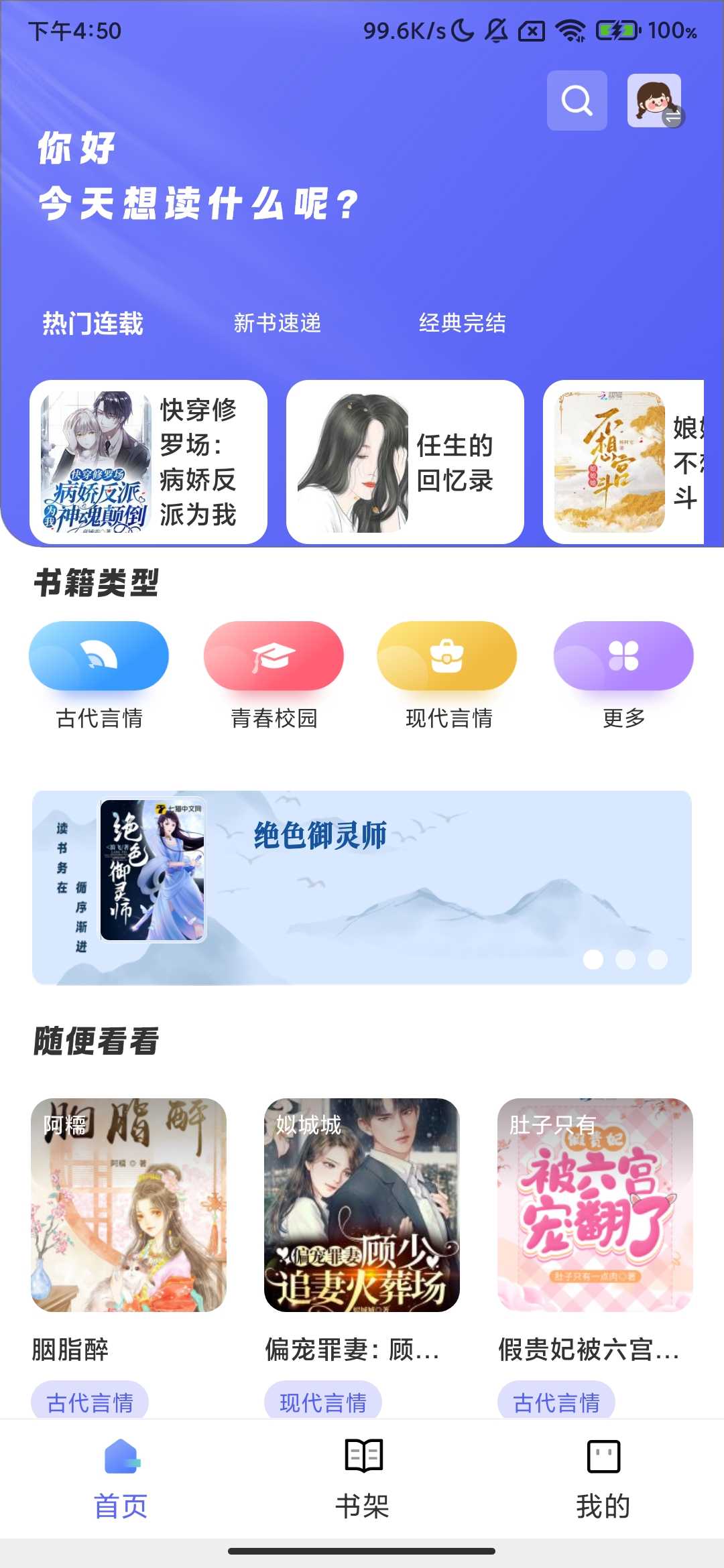Viewport: 724px width, 1568px height.
Task: Open the book 假贵妃被六宫…
Action: point(595,1205)
